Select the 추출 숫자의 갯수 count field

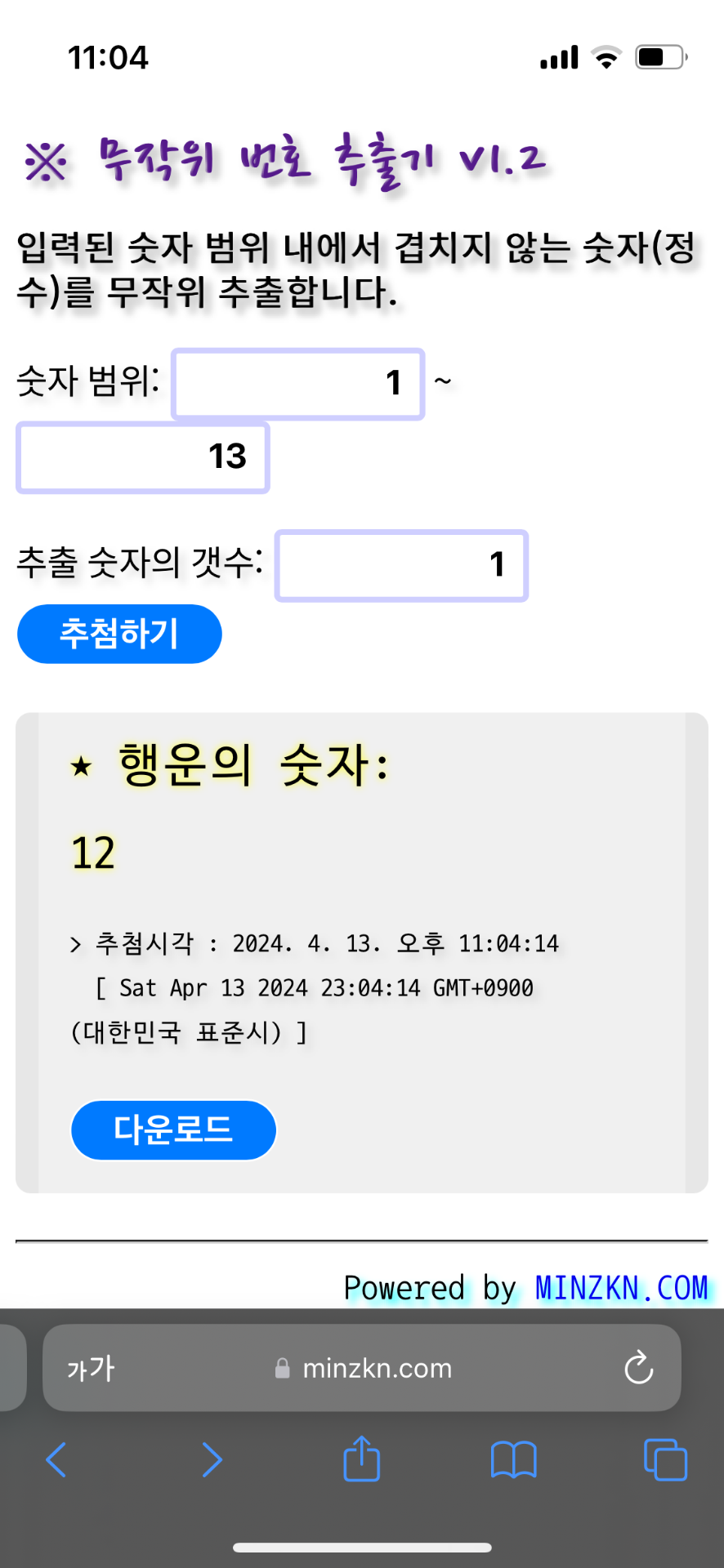[401, 565]
